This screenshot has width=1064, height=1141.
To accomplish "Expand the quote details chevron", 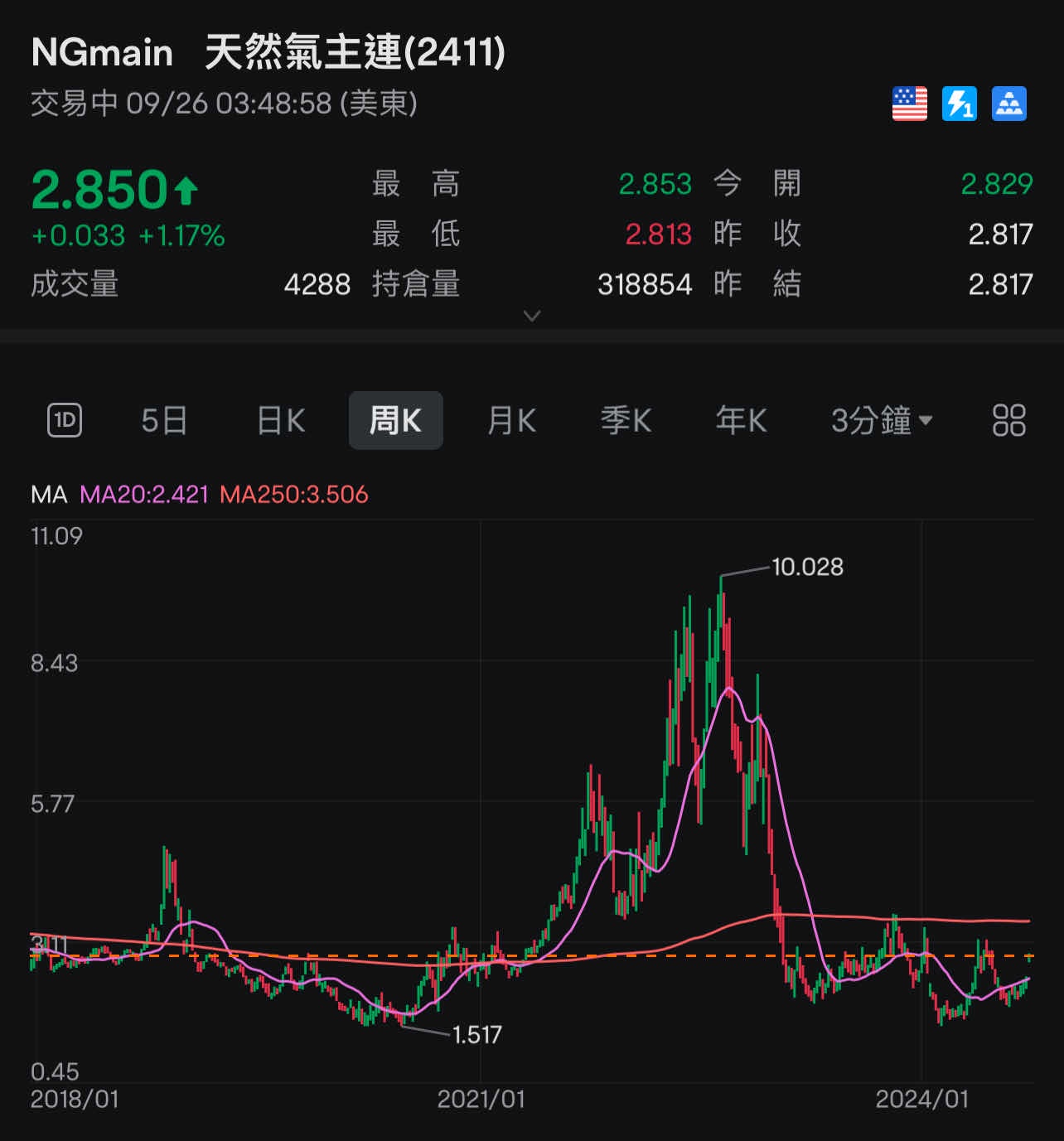I will click(x=532, y=316).
